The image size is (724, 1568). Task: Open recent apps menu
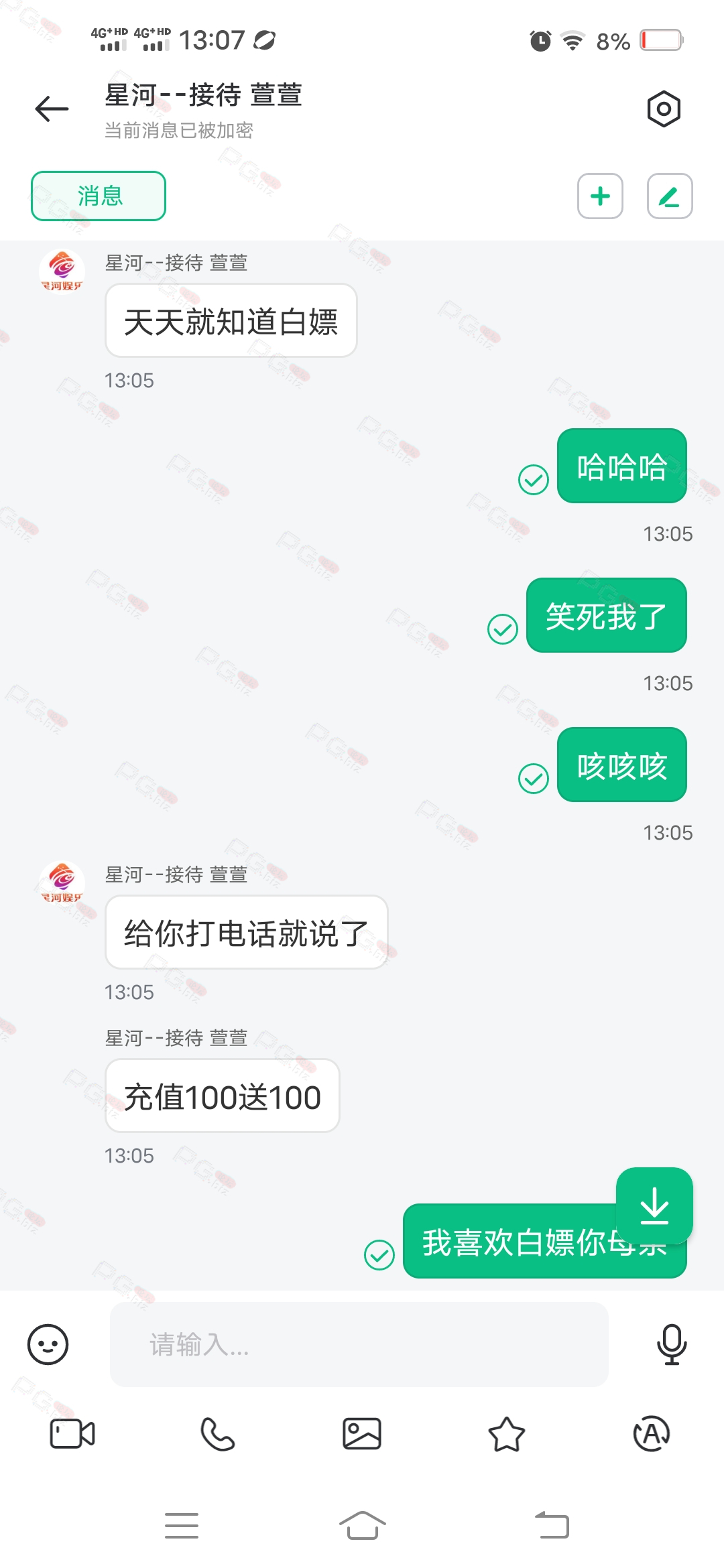pyautogui.click(x=182, y=1526)
